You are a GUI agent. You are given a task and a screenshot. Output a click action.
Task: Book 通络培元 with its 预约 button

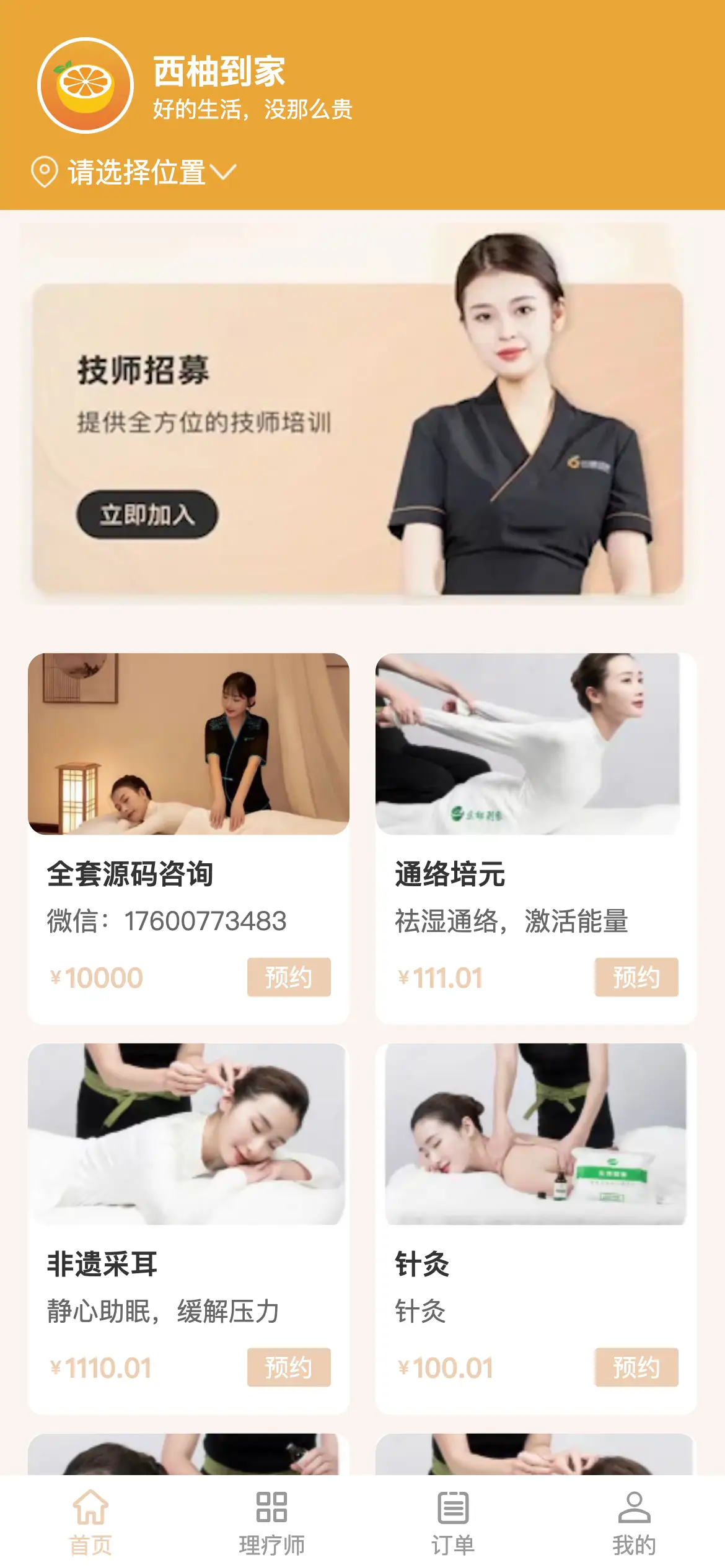[636, 977]
